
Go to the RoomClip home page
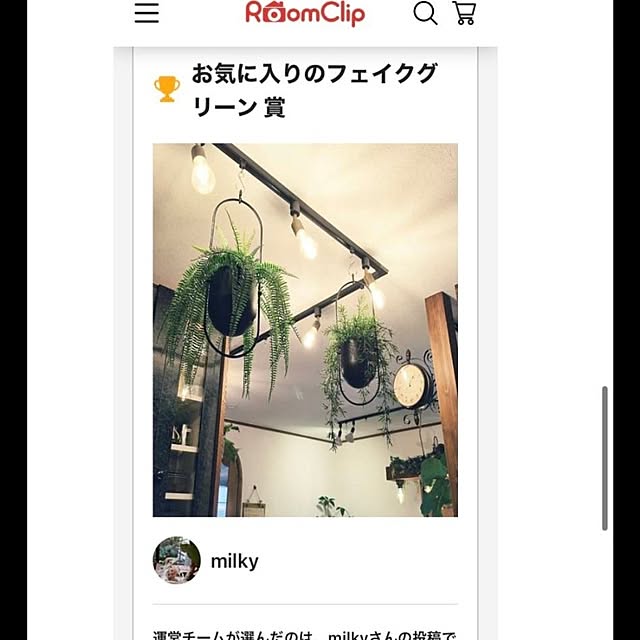(x=305, y=13)
